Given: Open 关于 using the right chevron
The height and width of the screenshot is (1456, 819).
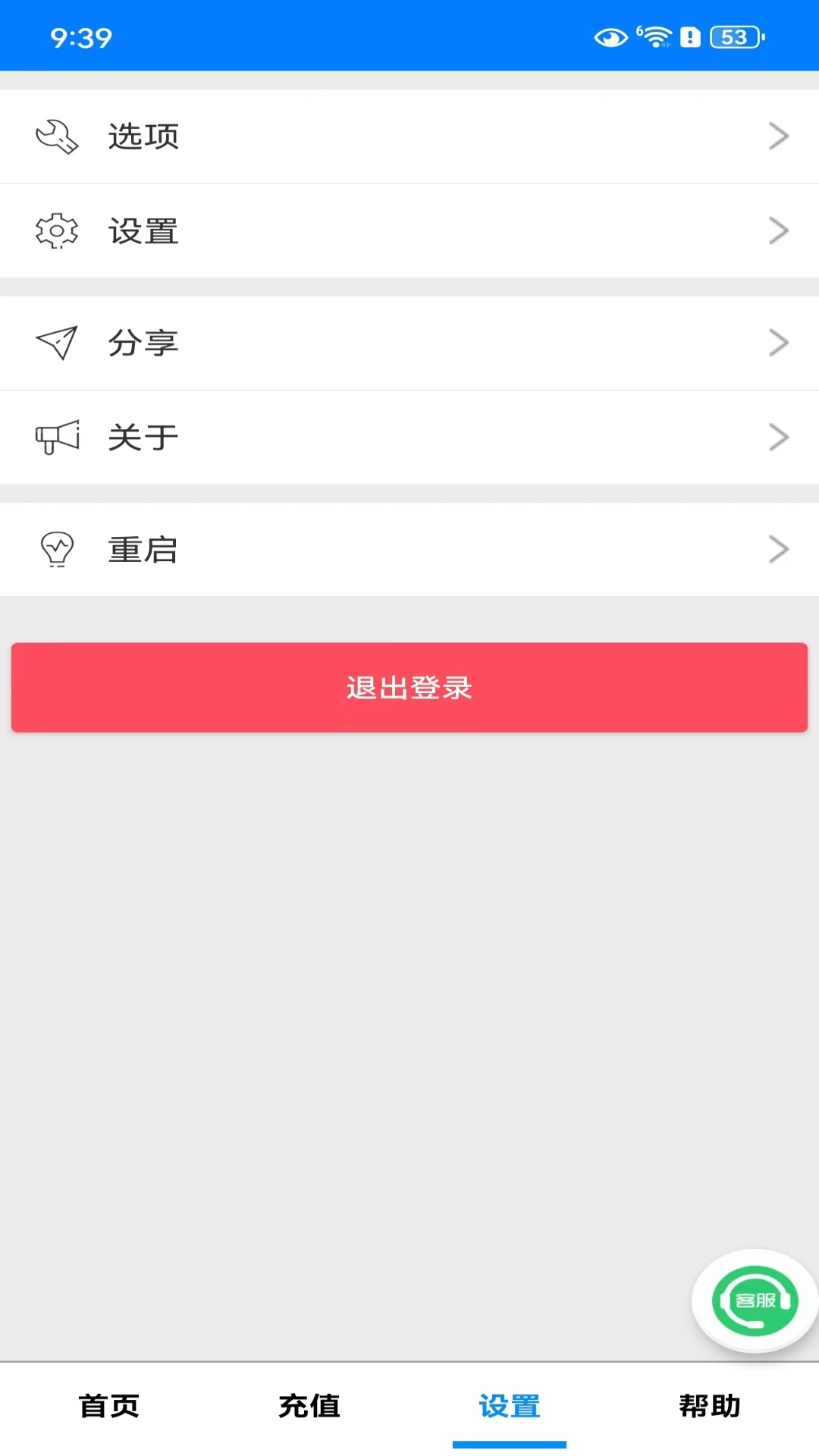Looking at the screenshot, I should [x=779, y=437].
